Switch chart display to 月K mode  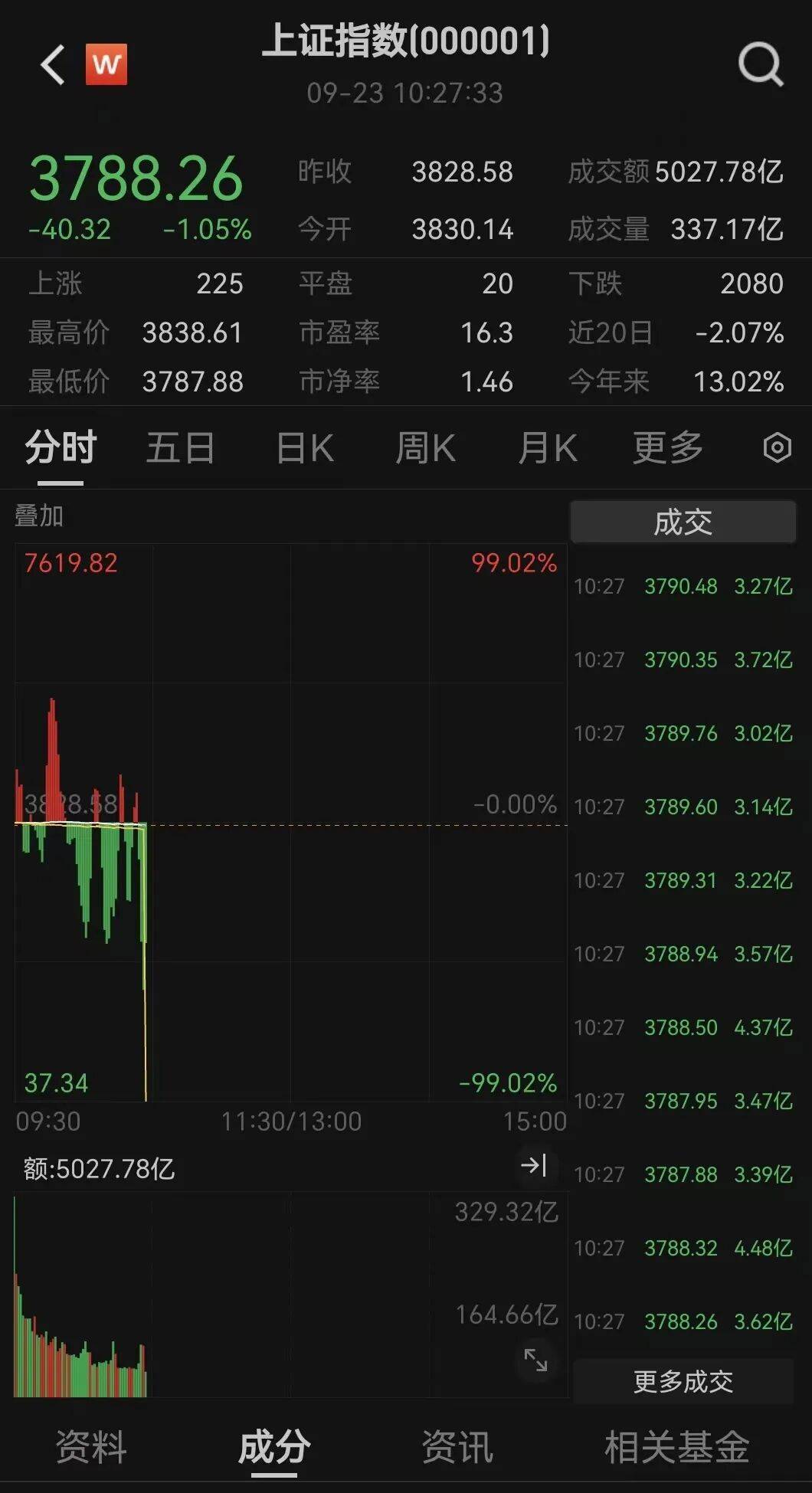tap(545, 447)
